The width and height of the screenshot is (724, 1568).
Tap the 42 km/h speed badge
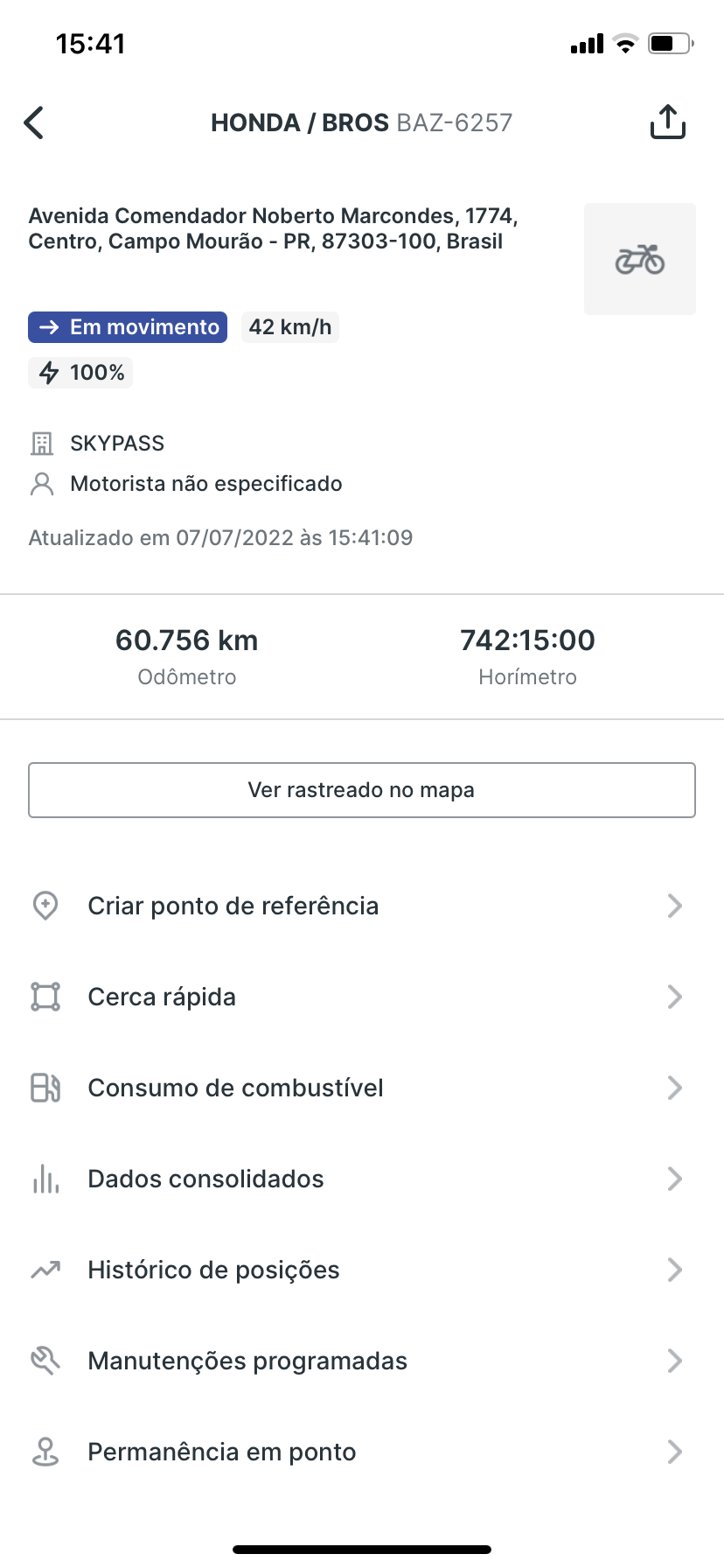click(x=289, y=326)
